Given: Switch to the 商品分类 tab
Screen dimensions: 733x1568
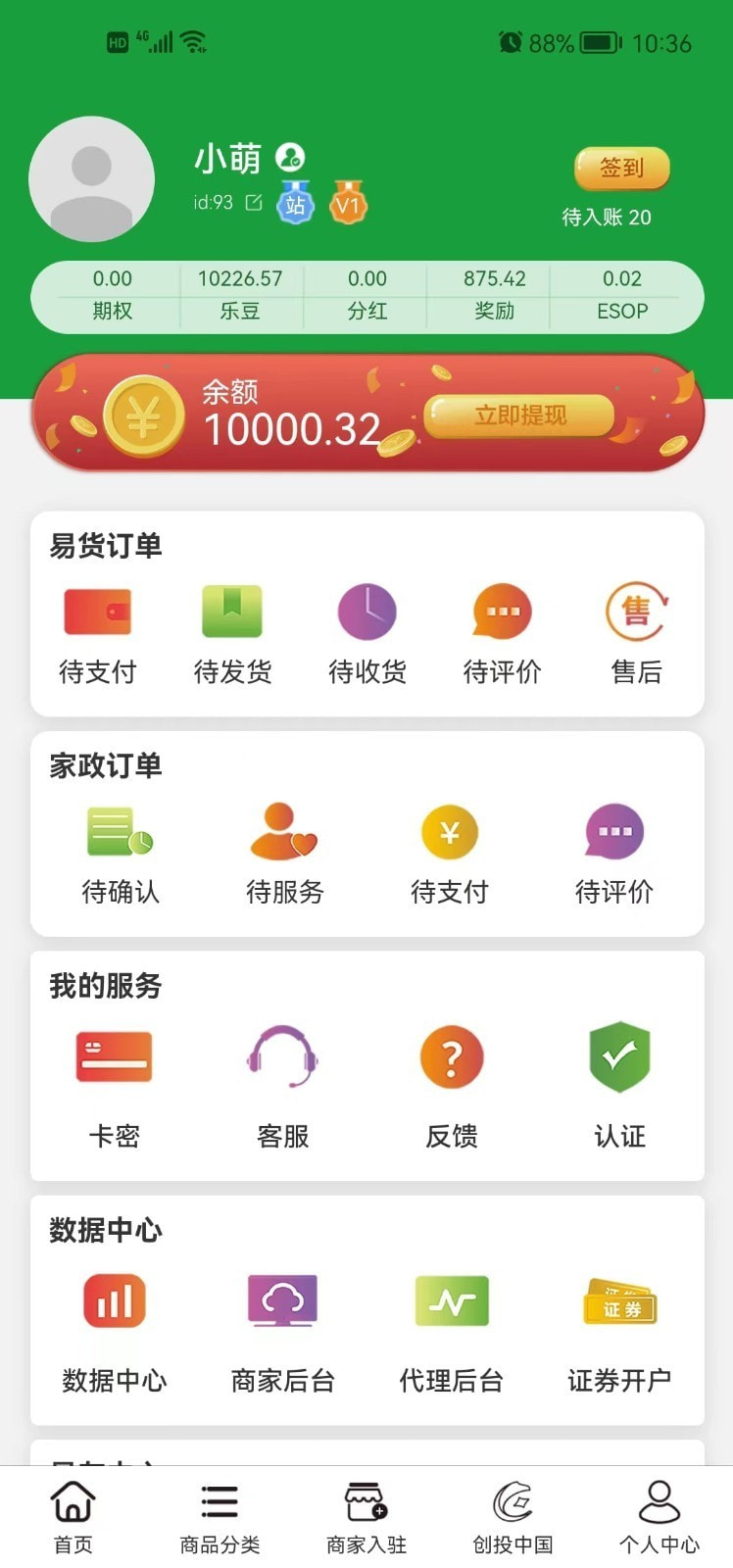Looking at the screenshot, I should (220, 1517).
